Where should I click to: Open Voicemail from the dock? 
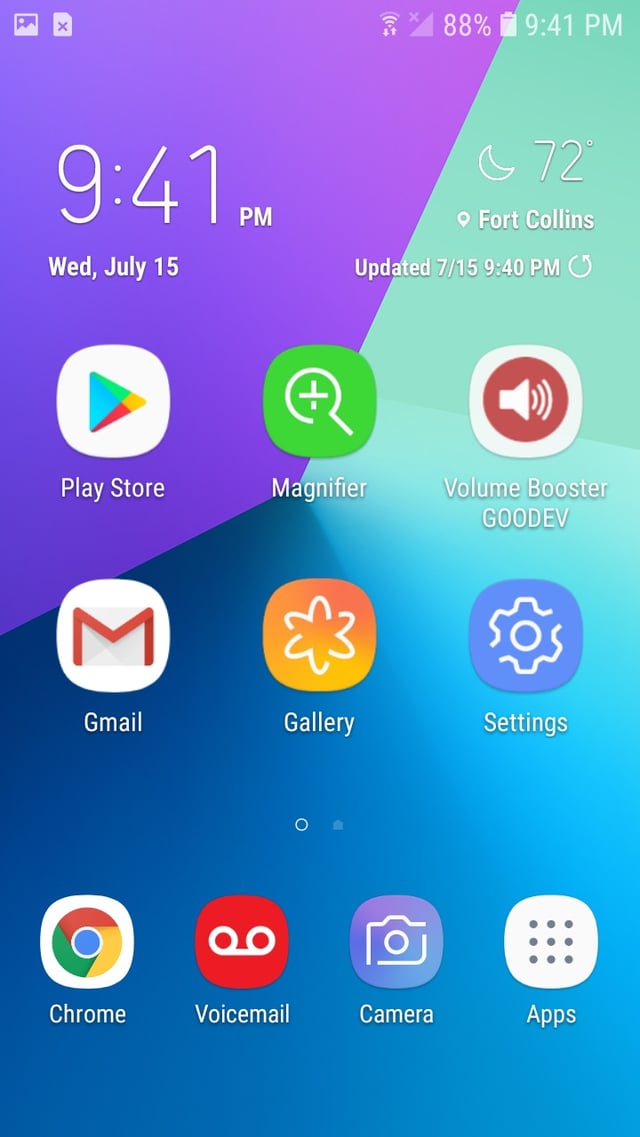(242, 942)
